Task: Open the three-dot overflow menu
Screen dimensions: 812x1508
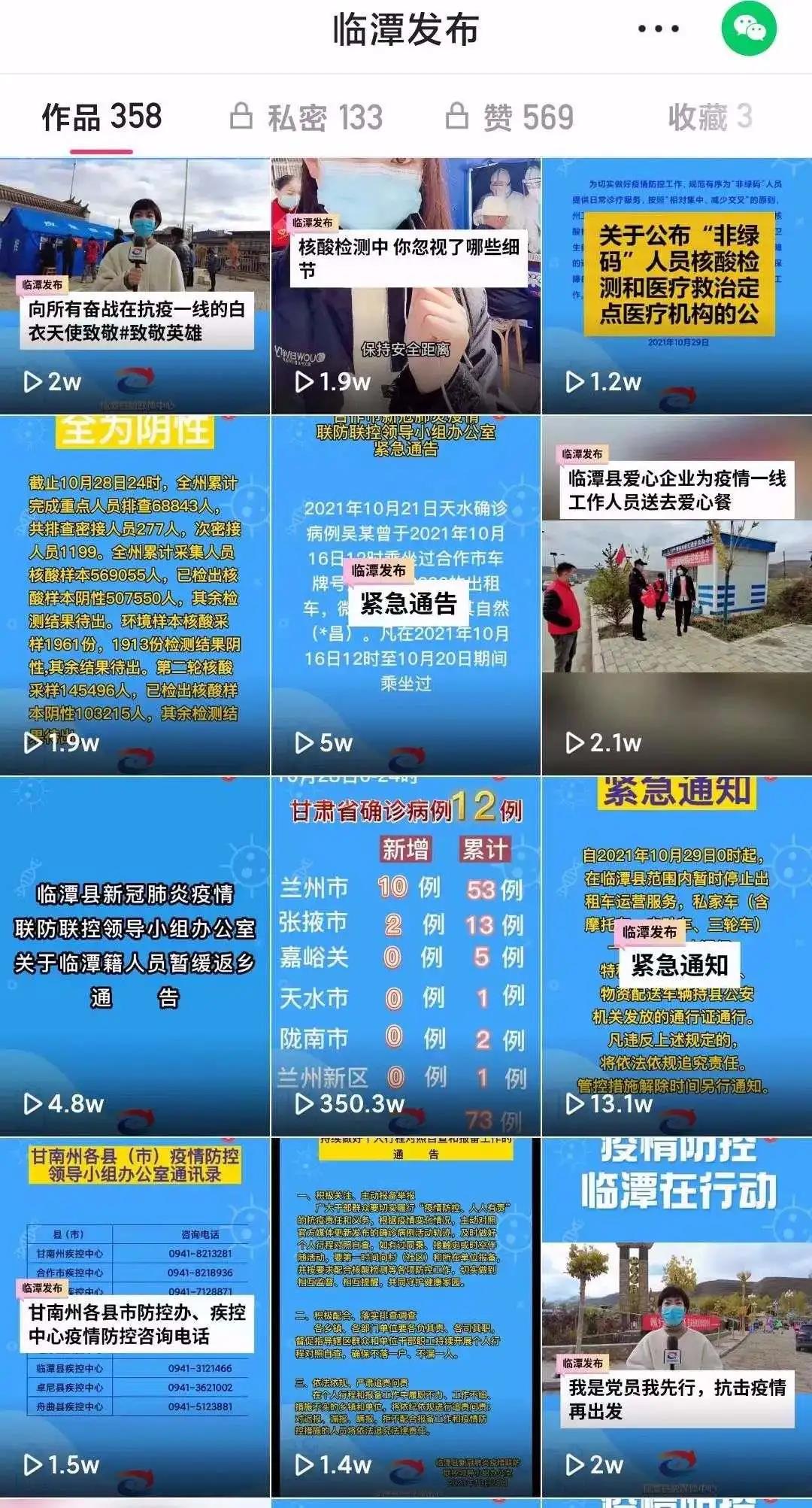Action: (658, 29)
